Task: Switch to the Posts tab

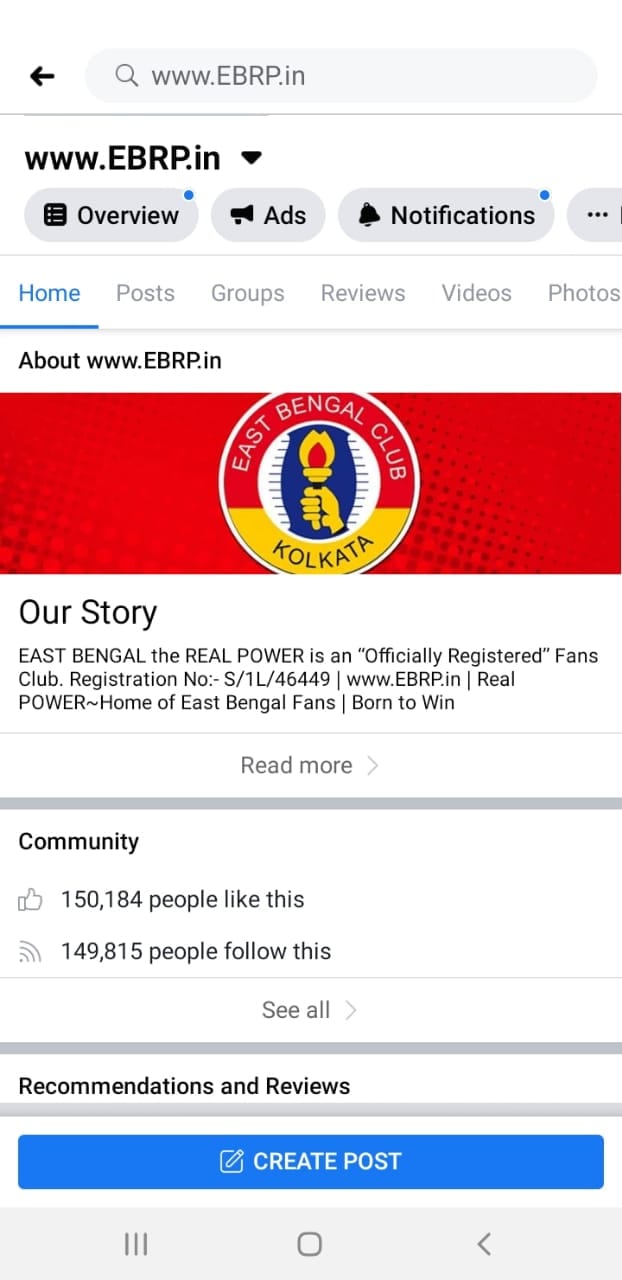Action: coord(145,293)
